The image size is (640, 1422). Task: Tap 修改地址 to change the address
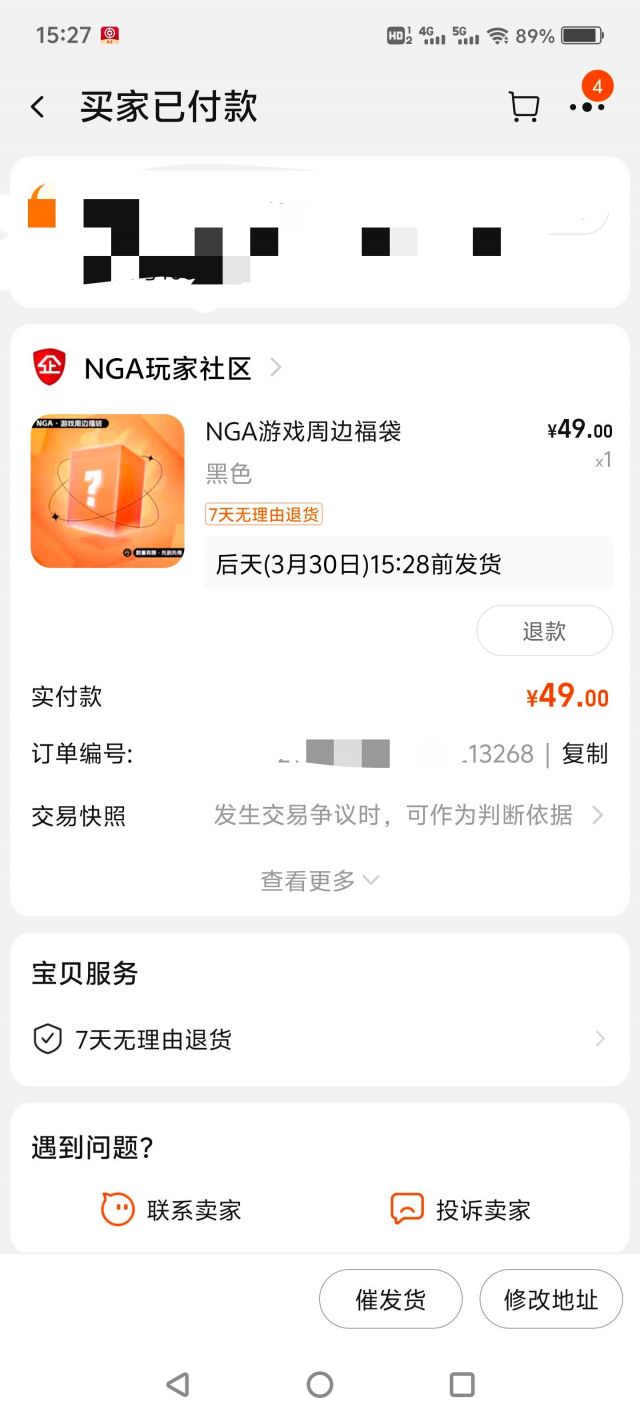pyautogui.click(x=551, y=1299)
